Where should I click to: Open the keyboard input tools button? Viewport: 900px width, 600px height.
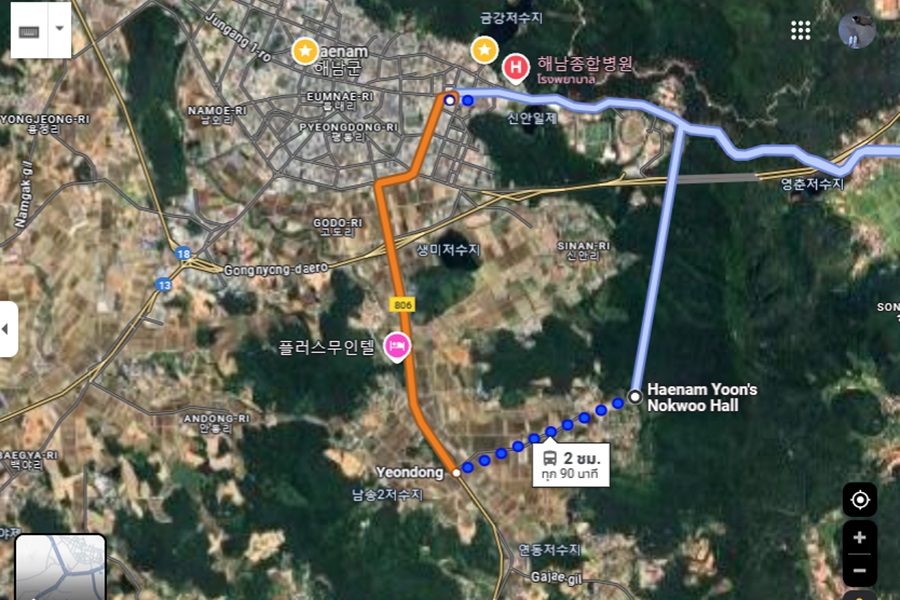(x=27, y=29)
